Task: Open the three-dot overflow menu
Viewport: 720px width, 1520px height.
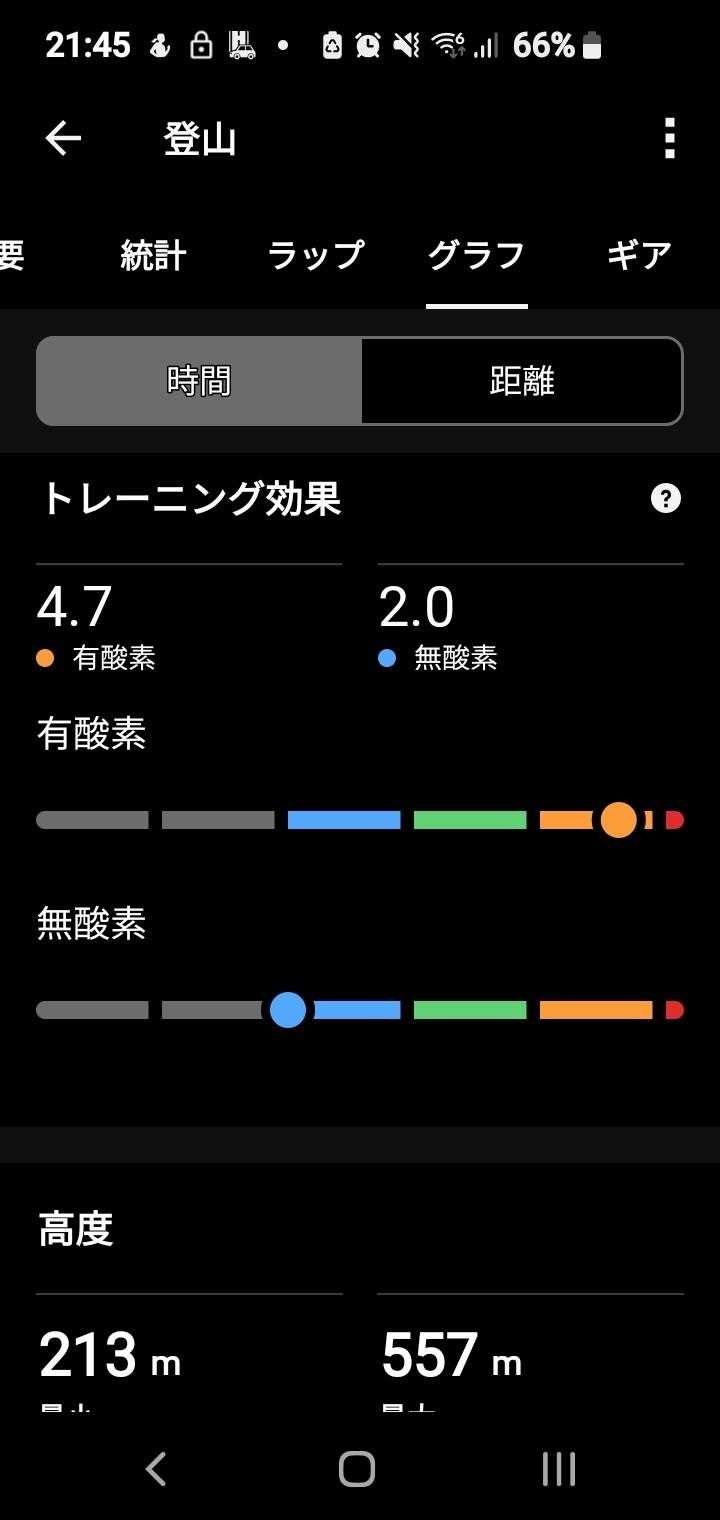Action: pos(669,139)
